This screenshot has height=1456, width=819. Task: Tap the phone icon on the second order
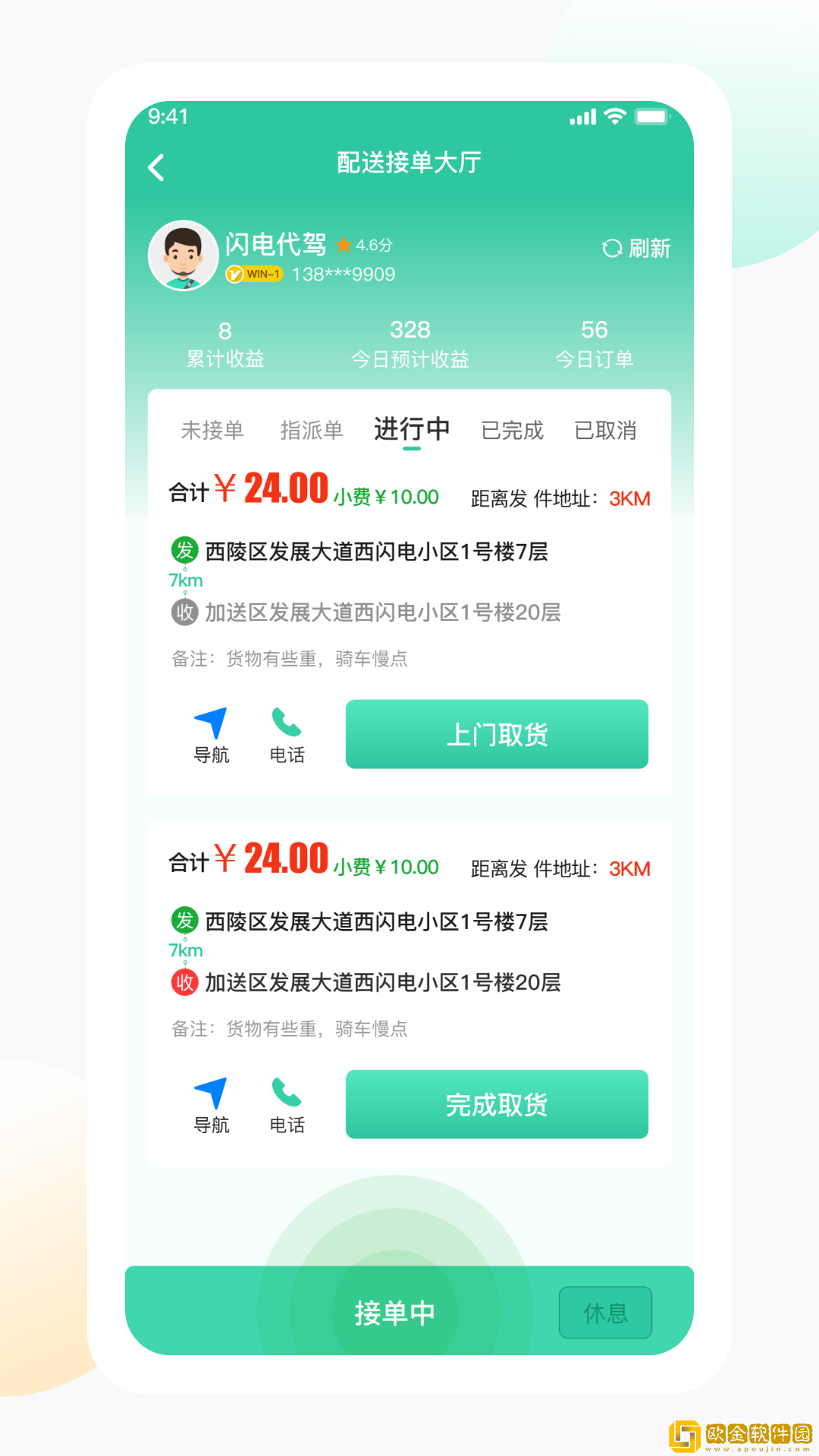[287, 1094]
